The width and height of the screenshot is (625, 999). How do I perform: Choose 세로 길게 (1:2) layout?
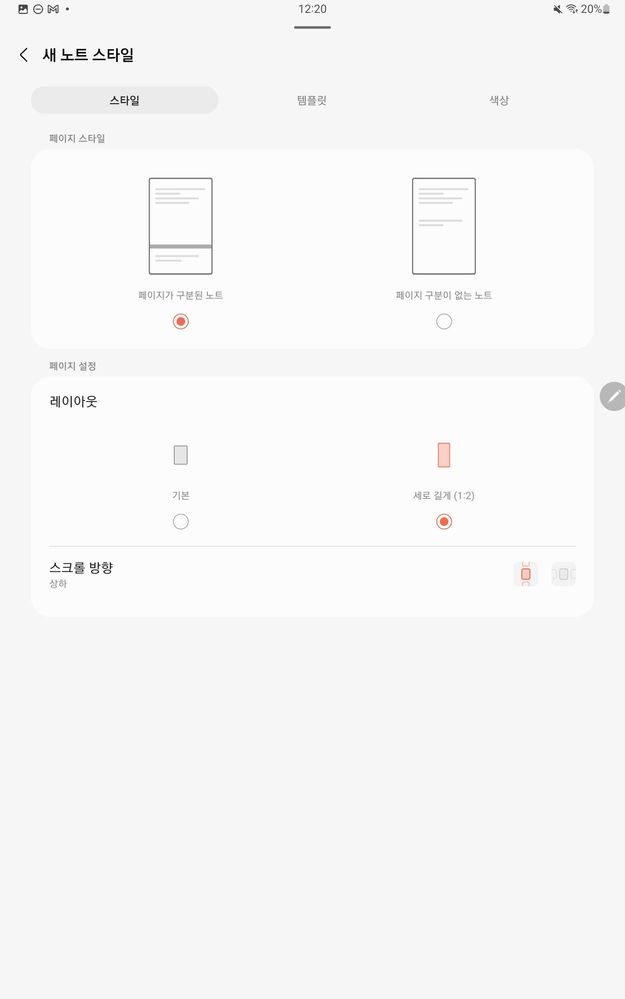pos(444,521)
